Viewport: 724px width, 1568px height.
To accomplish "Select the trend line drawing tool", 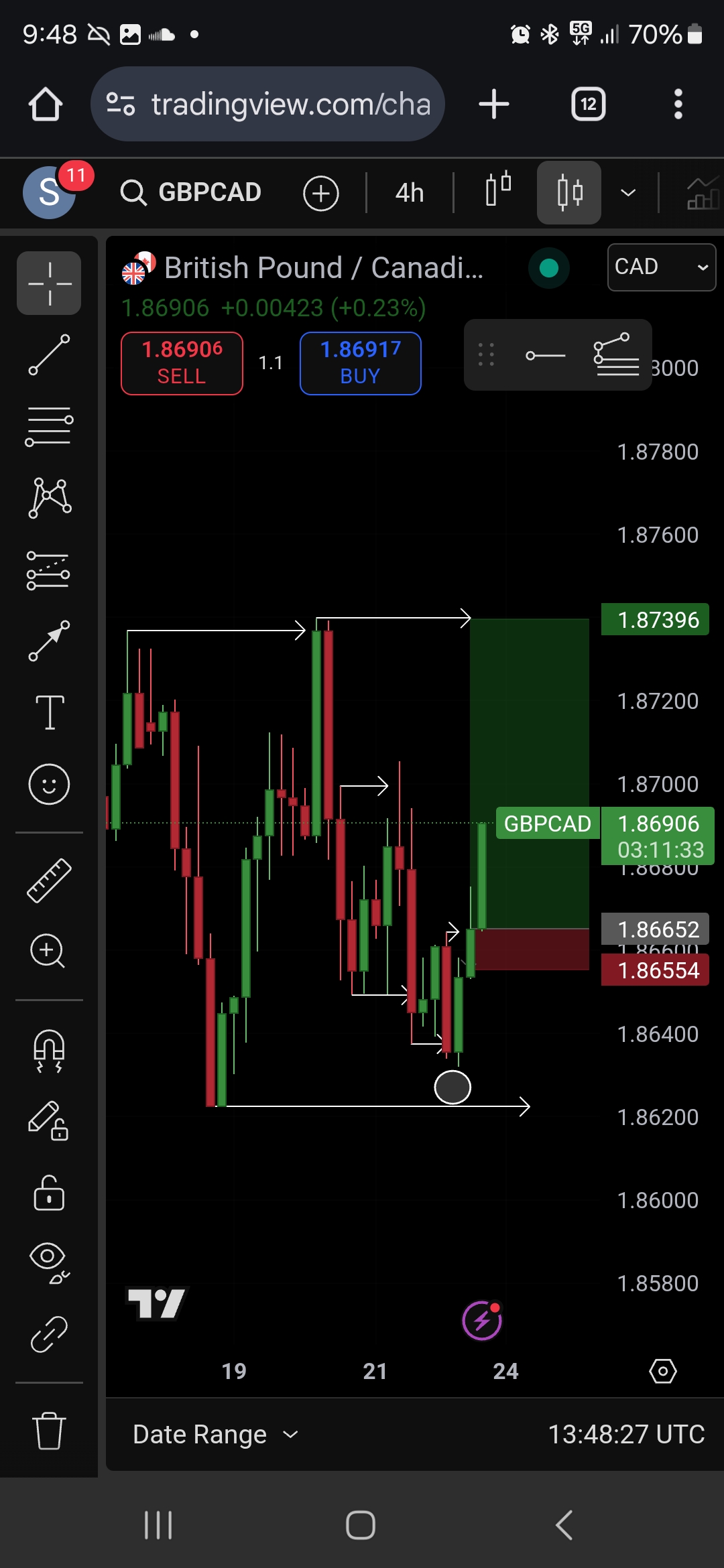I will pos(49,354).
